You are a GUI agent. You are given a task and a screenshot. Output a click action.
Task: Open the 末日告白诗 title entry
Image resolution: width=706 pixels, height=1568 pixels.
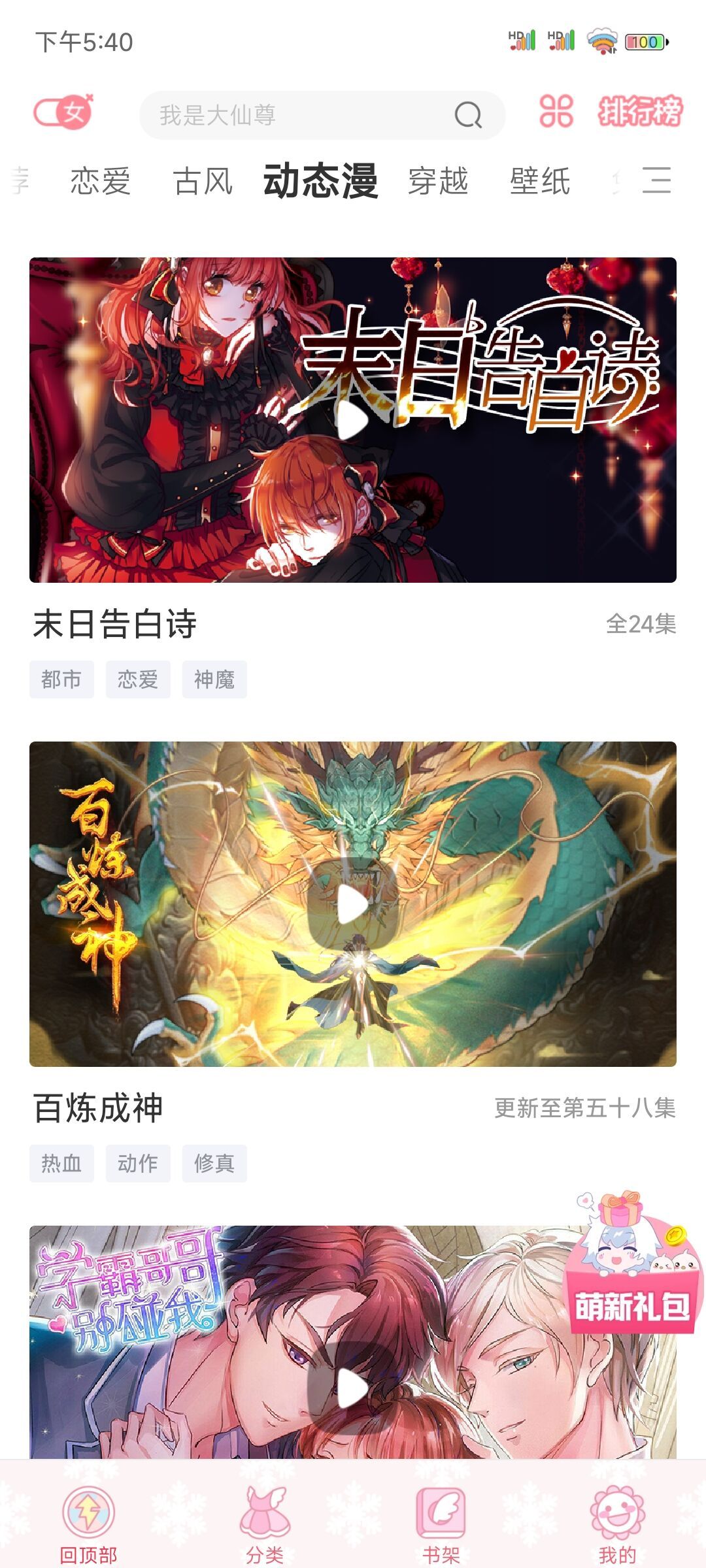[x=114, y=626]
